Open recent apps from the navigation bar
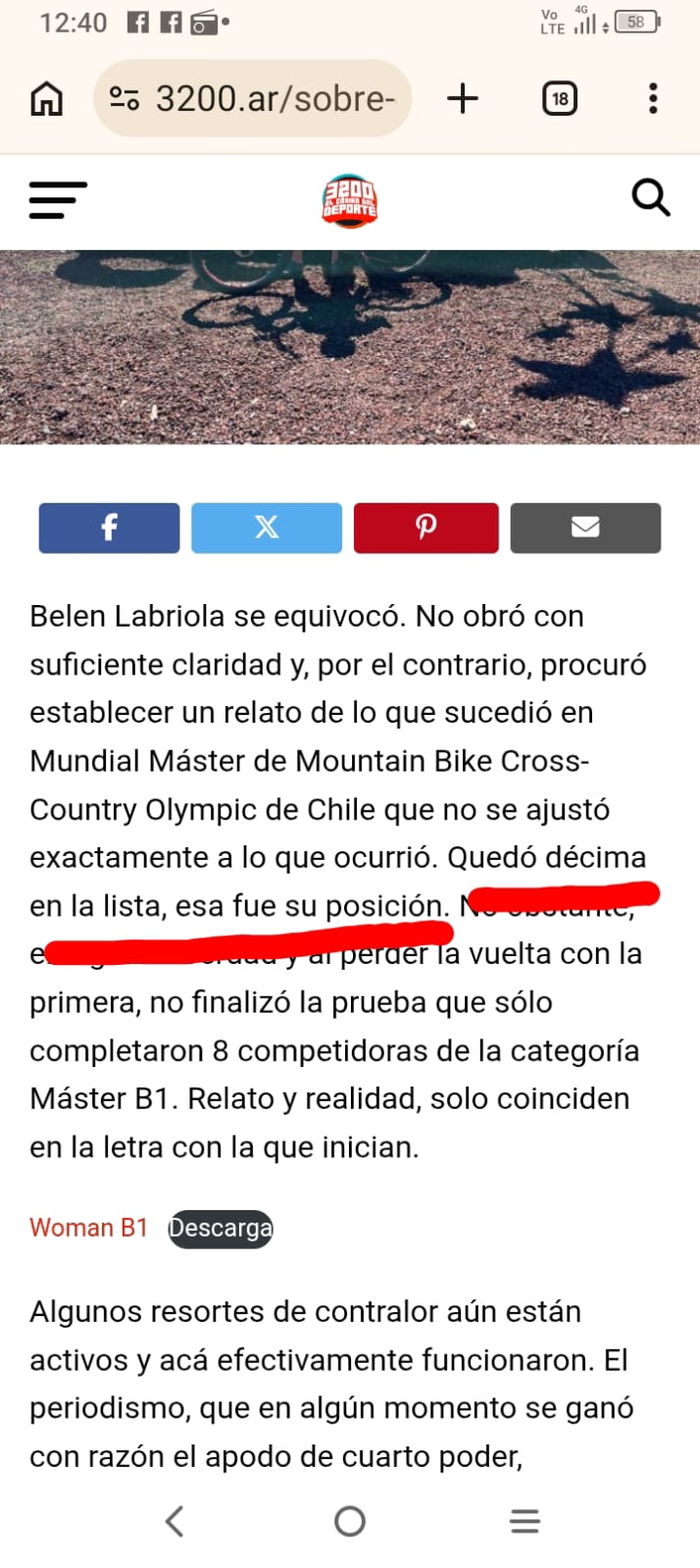Screen dimensions: 700x1568 (x=525, y=1521)
